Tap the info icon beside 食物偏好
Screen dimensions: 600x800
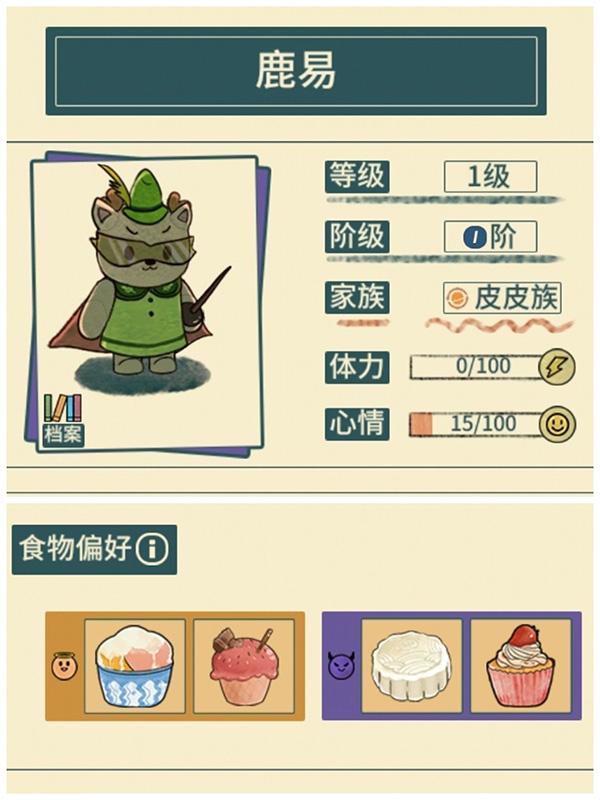[x=152, y=549]
